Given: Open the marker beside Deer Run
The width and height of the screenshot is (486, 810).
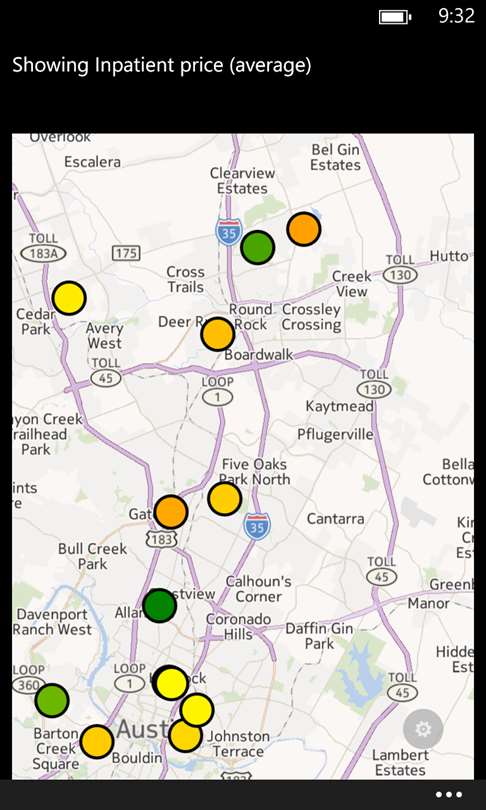Looking at the screenshot, I should point(217,334).
